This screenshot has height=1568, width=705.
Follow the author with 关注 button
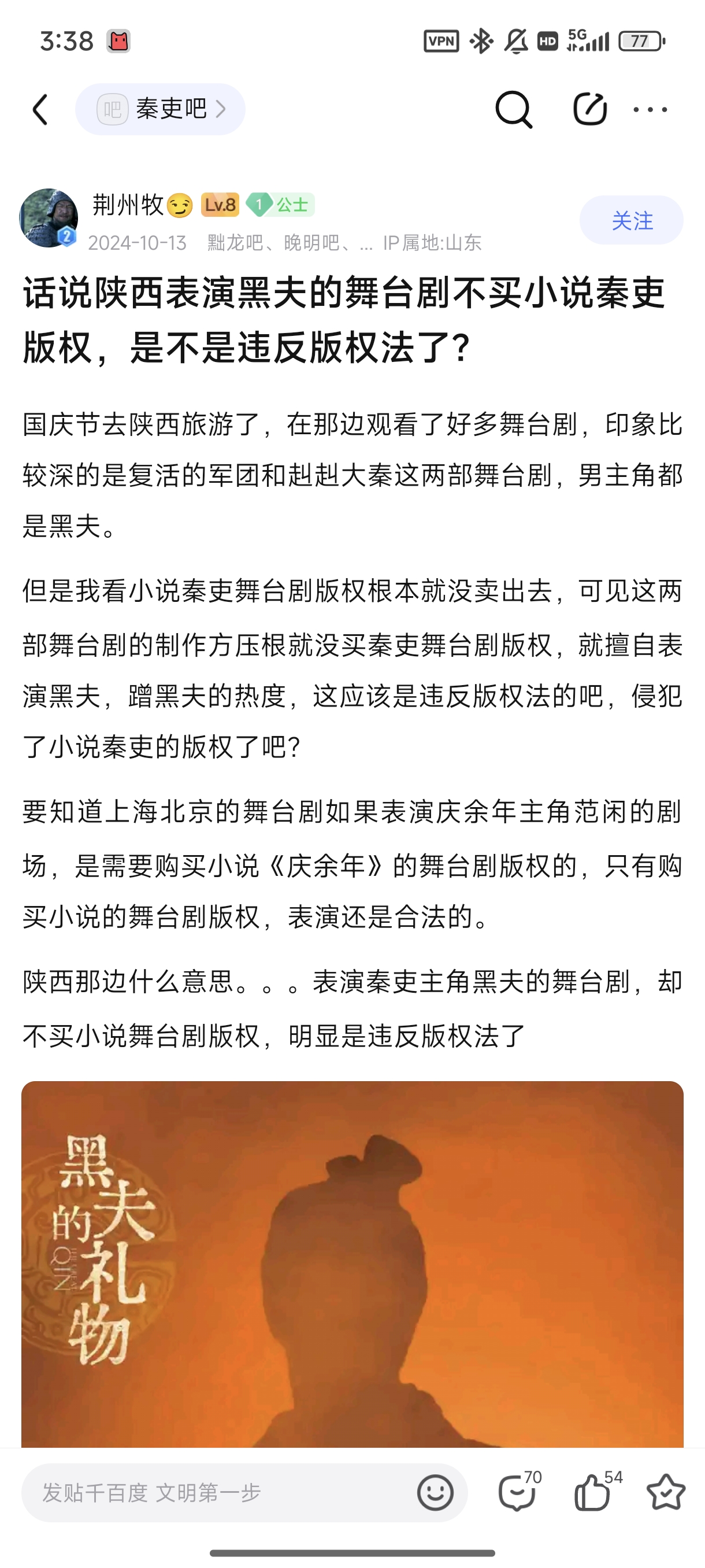click(631, 220)
